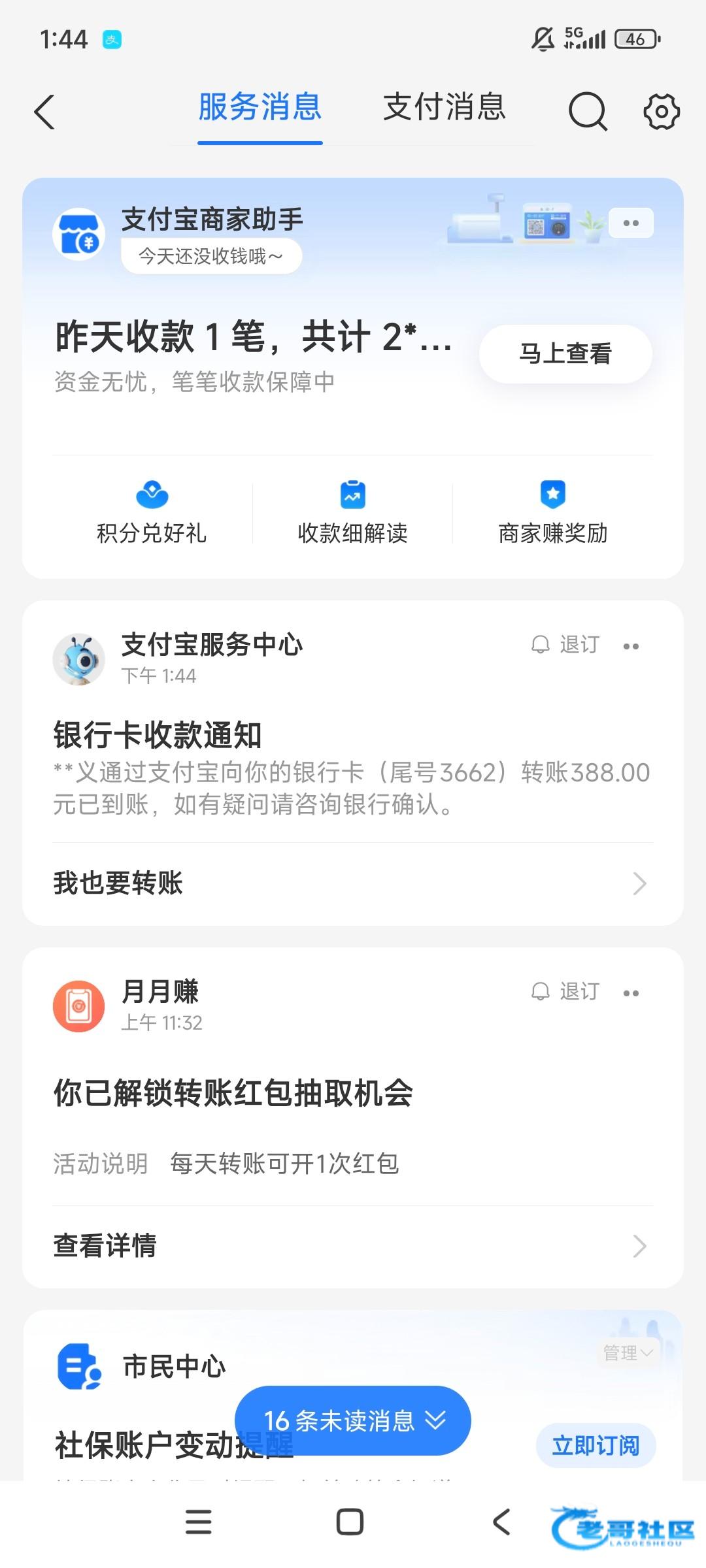Tap the system home button
Screen dimensions: 706x1568
click(x=350, y=1522)
